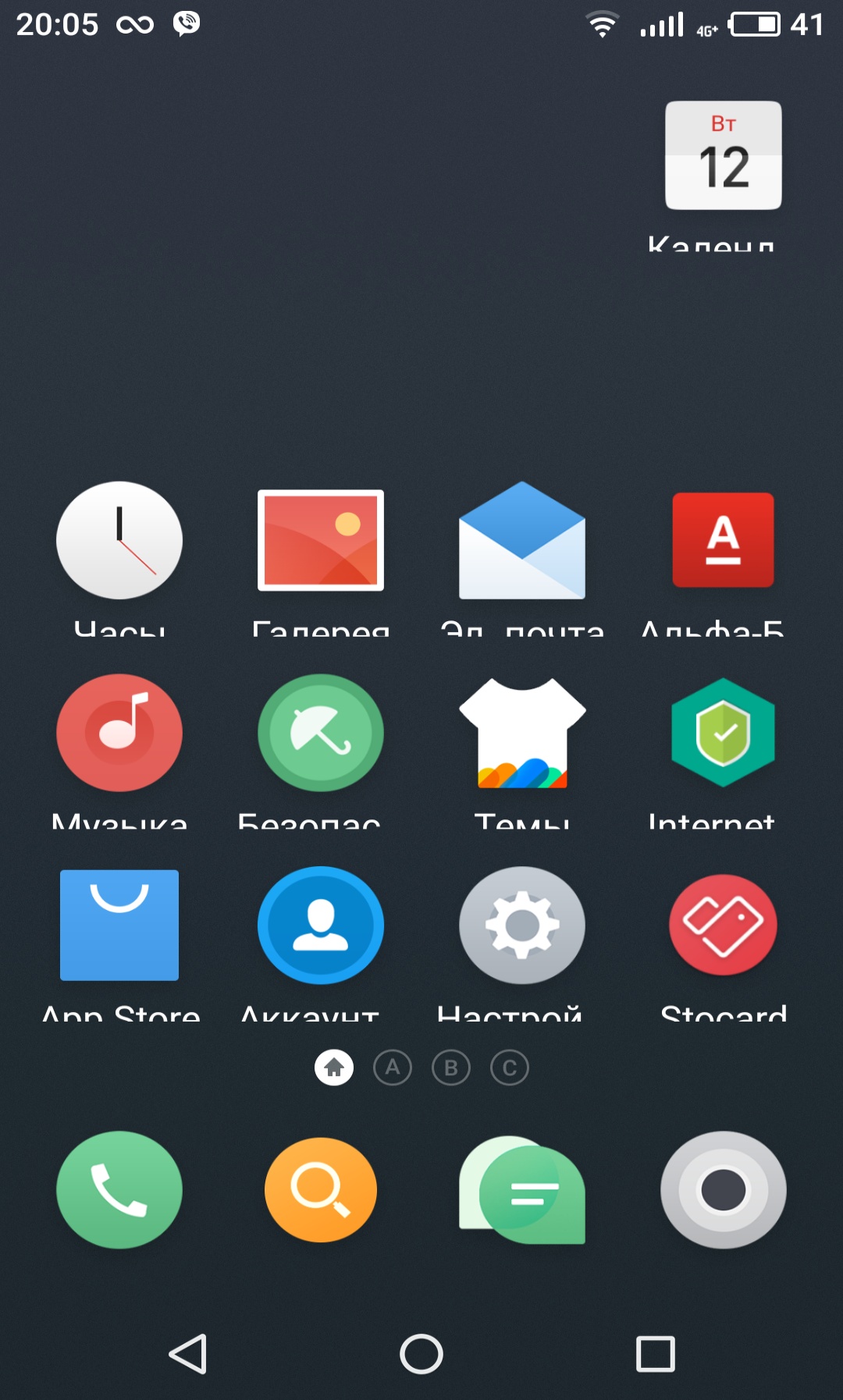Open the Security app with umbrella icon
This screenshot has width=843, height=1400.
(x=320, y=733)
